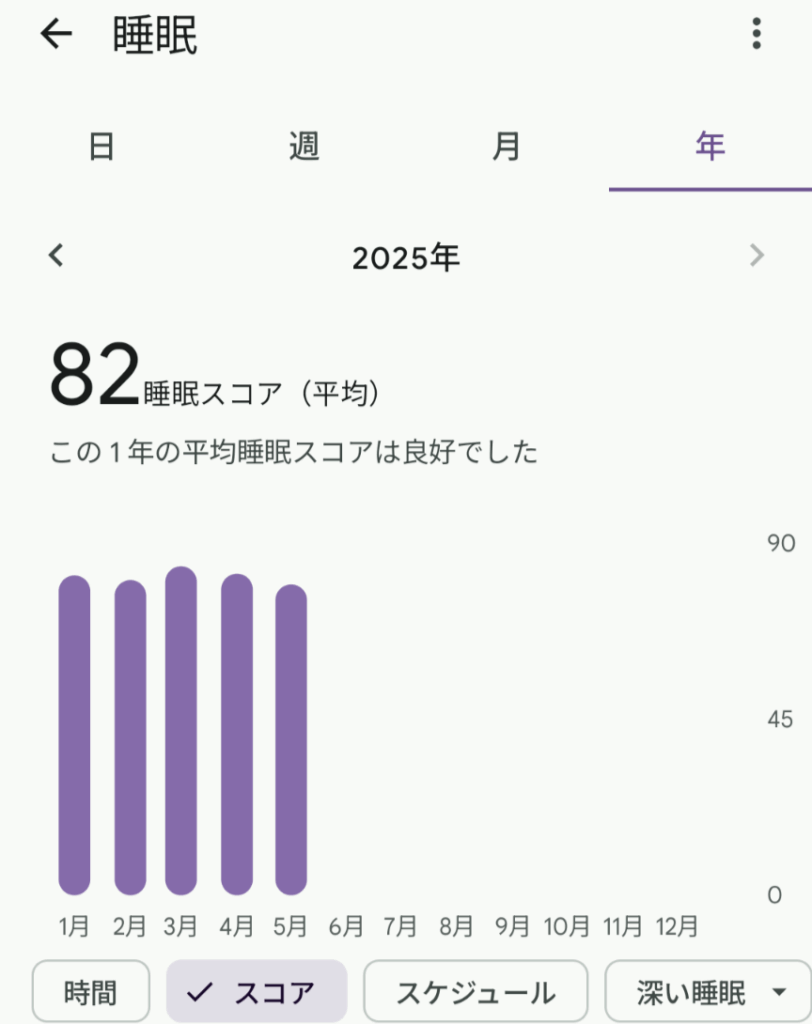Screen dimensions: 812x1024
Task: Select the 時間 chip
Action: coord(91,992)
